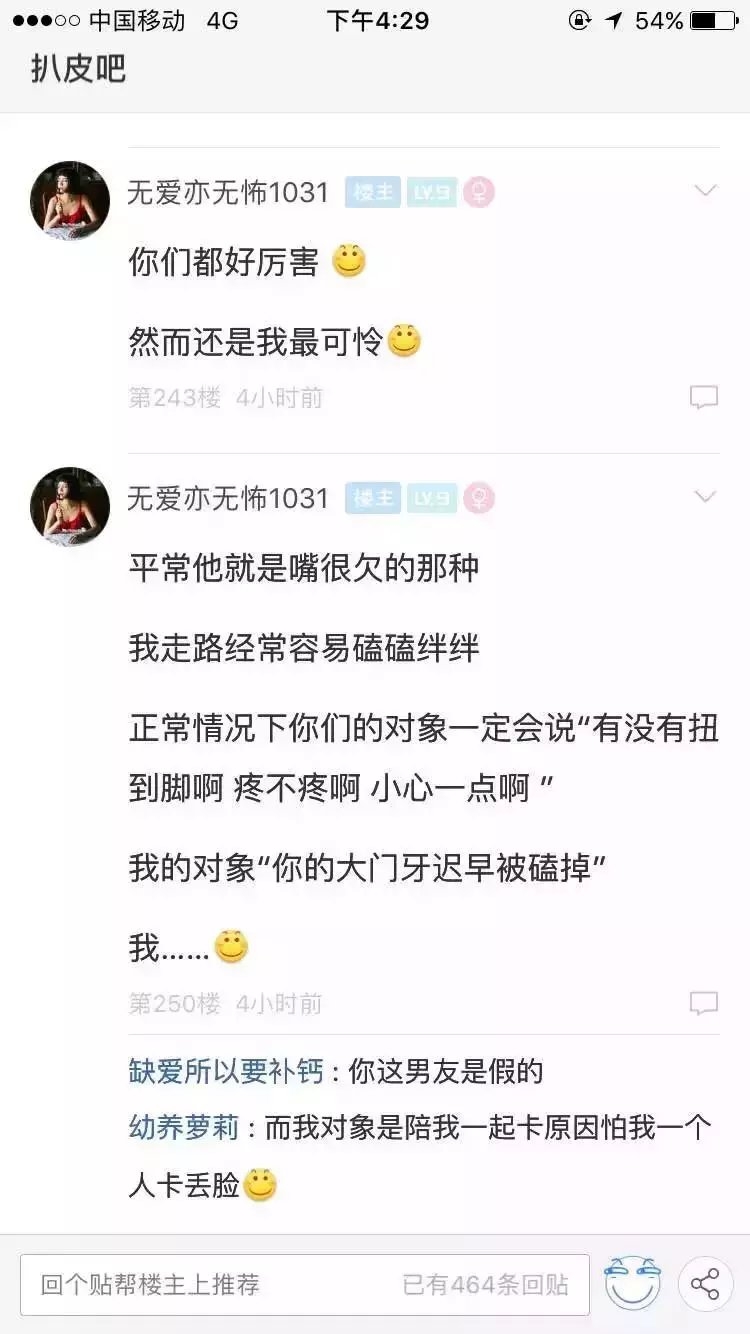Tap the reply field 回个贴帮楼主上推荐
This screenshot has width=750, height=1334.
pos(304,1284)
